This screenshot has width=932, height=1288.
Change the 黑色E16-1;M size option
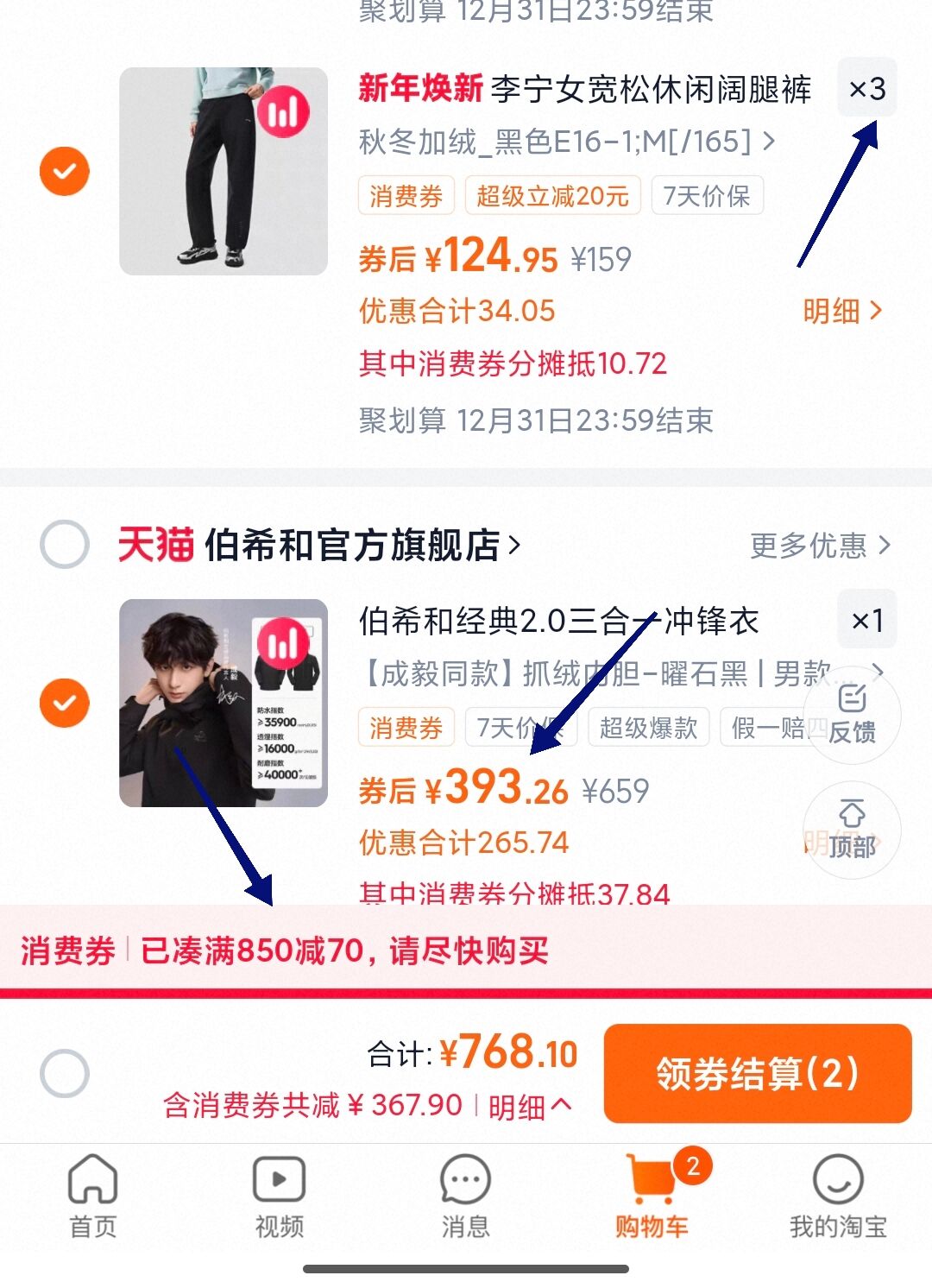[566, 142]
